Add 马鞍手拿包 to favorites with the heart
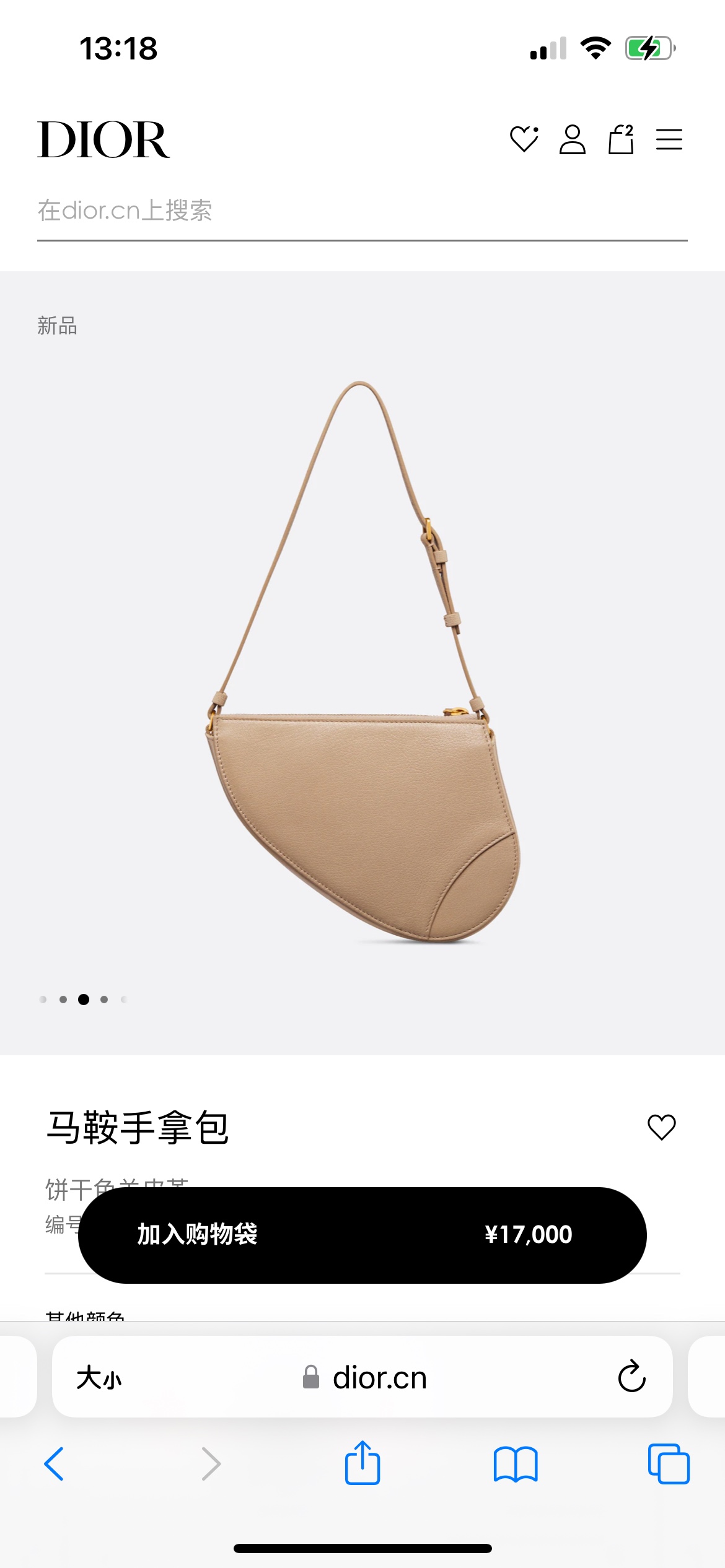This screenshot has height=1568, width=725. pos(661,1127)
